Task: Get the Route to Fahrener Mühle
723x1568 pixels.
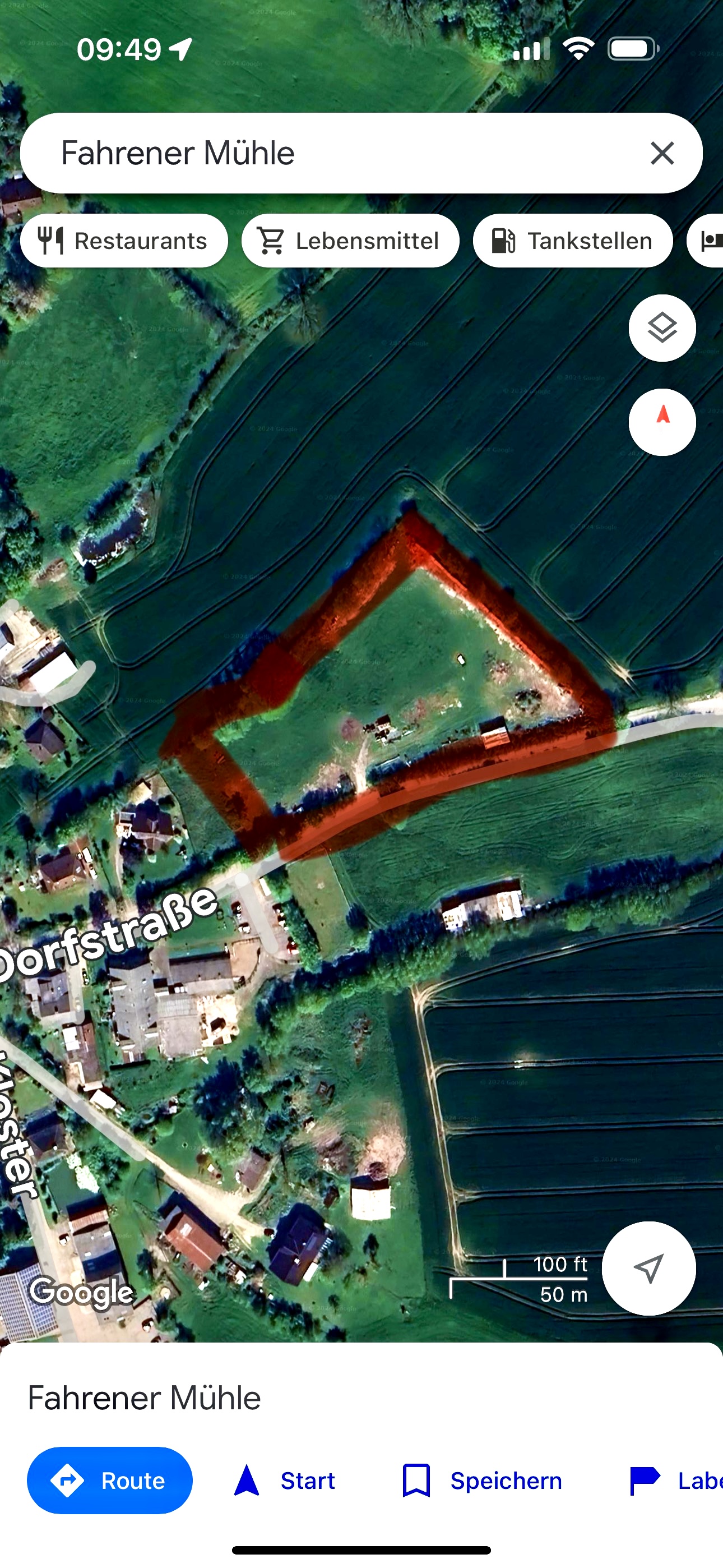Action: pyautogui.click(x=109, y=1481)
